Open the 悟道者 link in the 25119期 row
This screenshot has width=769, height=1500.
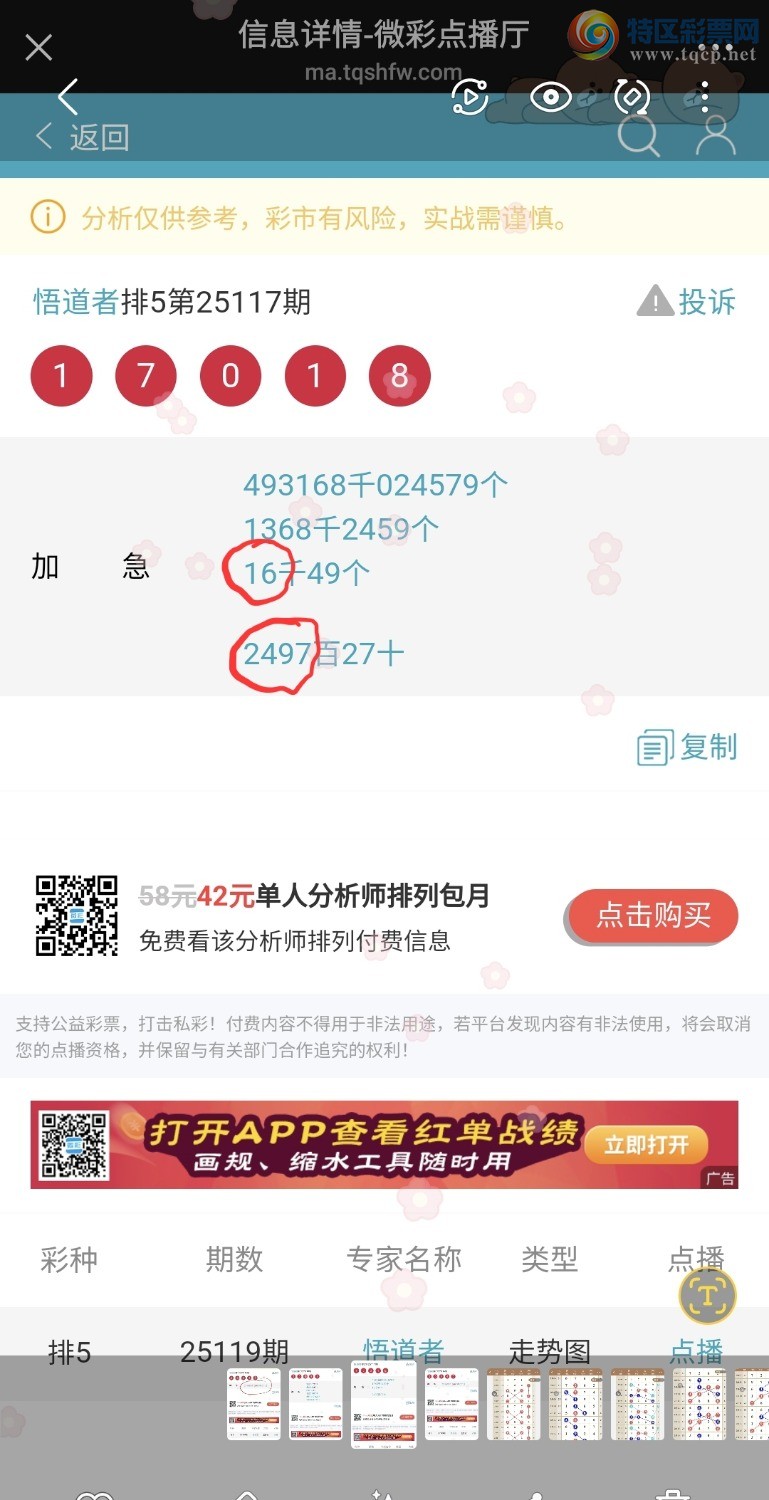click(x=403, y=1352)
